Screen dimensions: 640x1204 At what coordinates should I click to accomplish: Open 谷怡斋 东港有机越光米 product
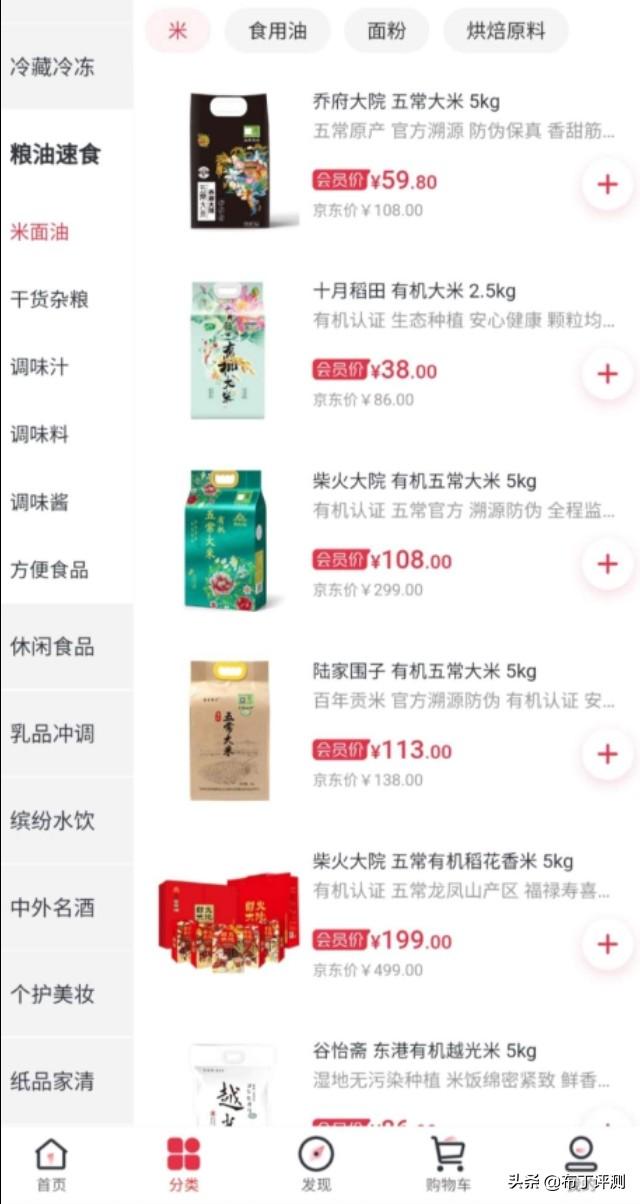coord(425,1051)
